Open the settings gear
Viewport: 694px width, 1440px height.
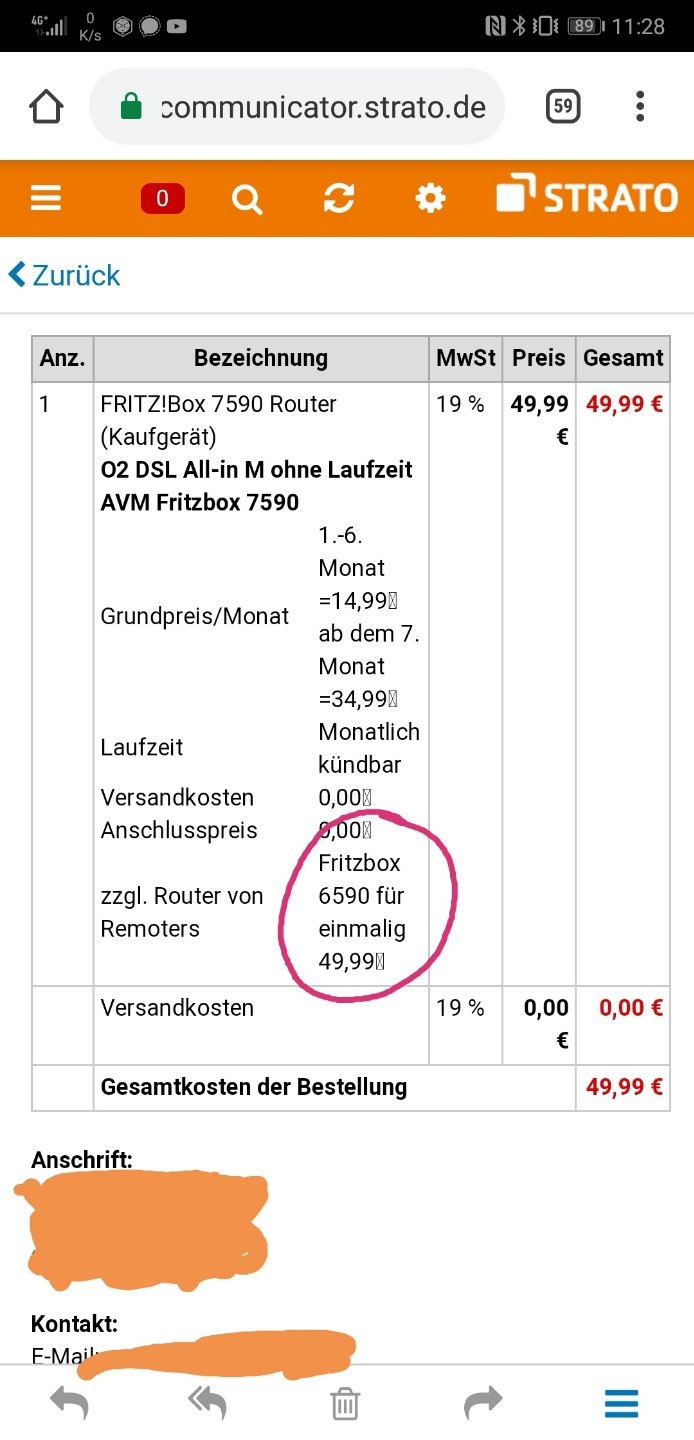pyautogui.click(x=430, y=199)
